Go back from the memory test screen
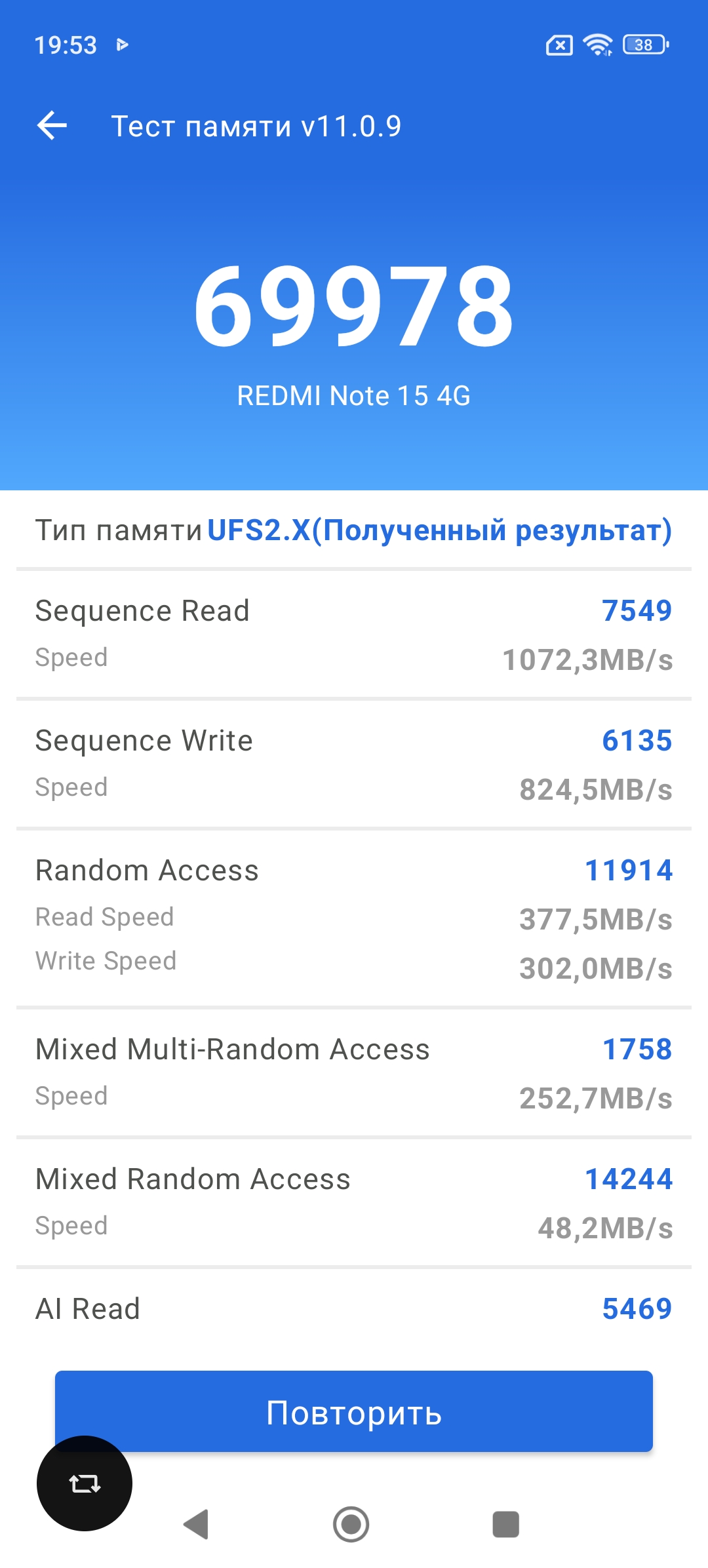708x1568 pixels. (52, 125)
